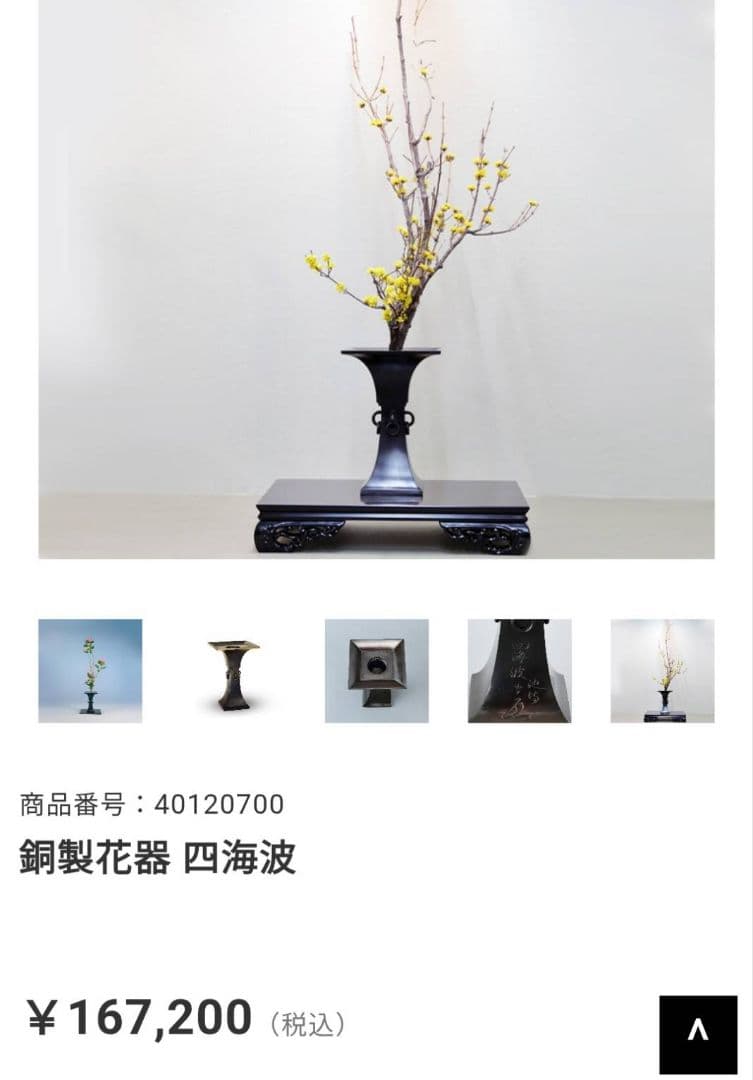
Task: Select the thumbnail of the empty bronze vase
Action: (233, 671)
